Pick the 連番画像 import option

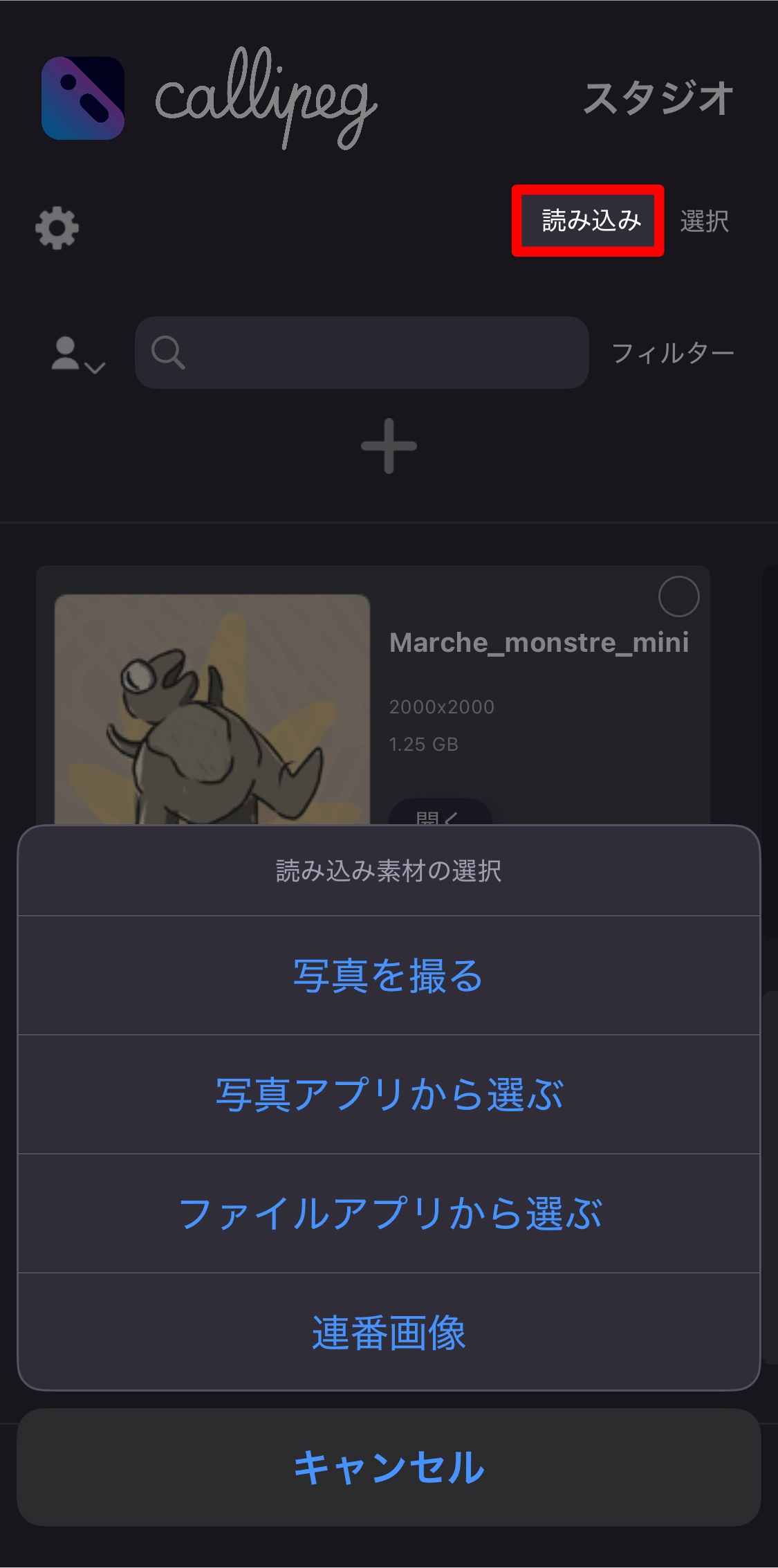tap(389, 1333)
